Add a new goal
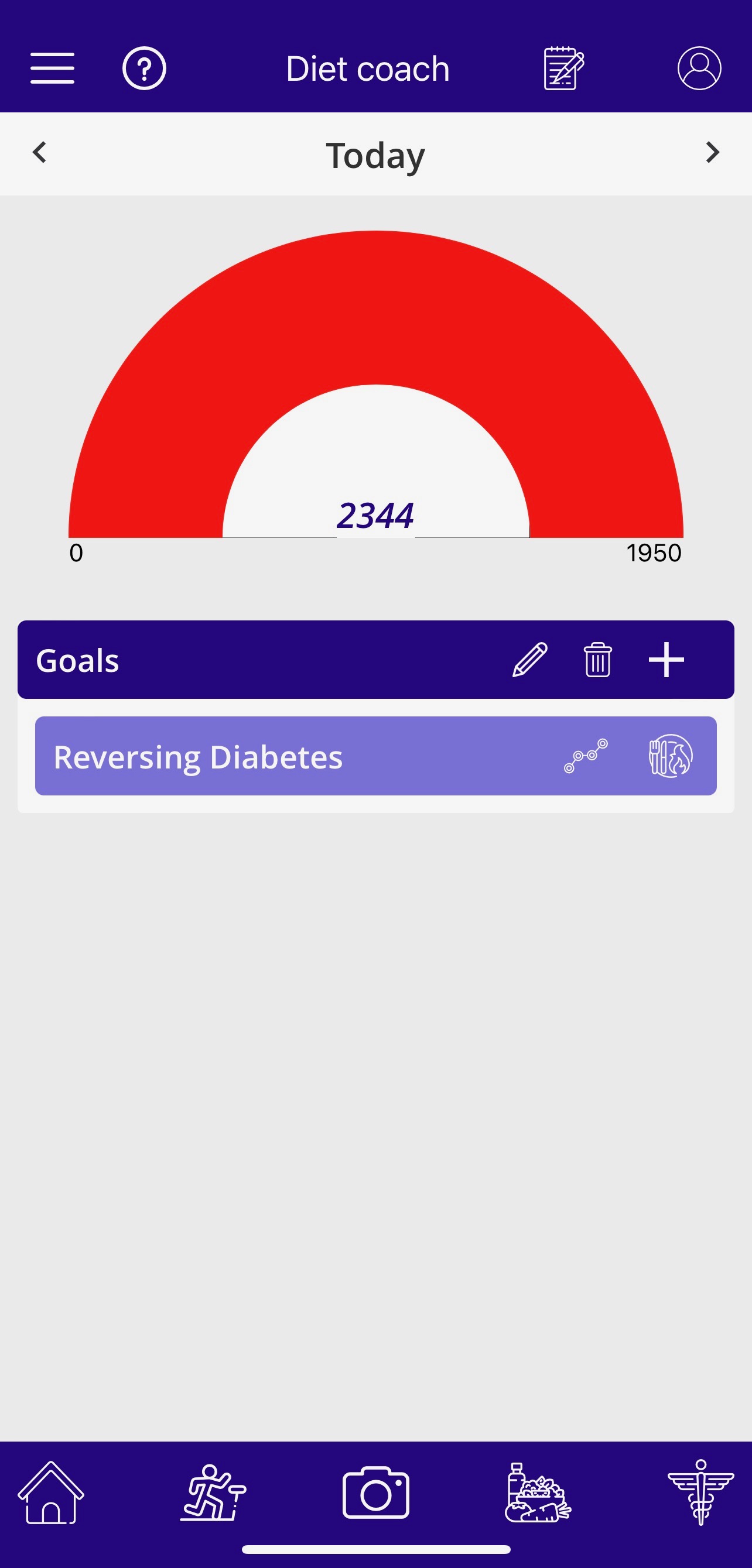Viewport: 752px width, 1568px height. click(666, 660)
